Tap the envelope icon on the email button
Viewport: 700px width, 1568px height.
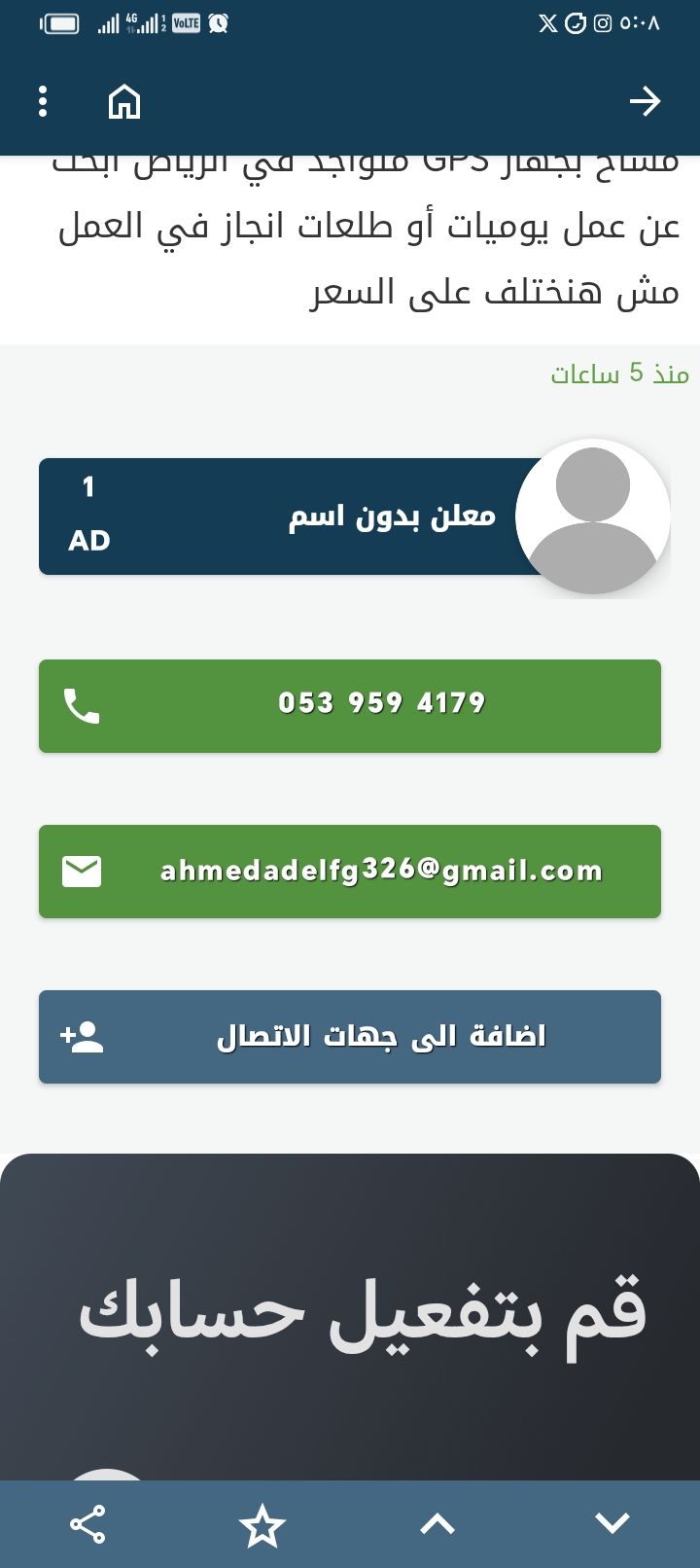pos(82,871)
